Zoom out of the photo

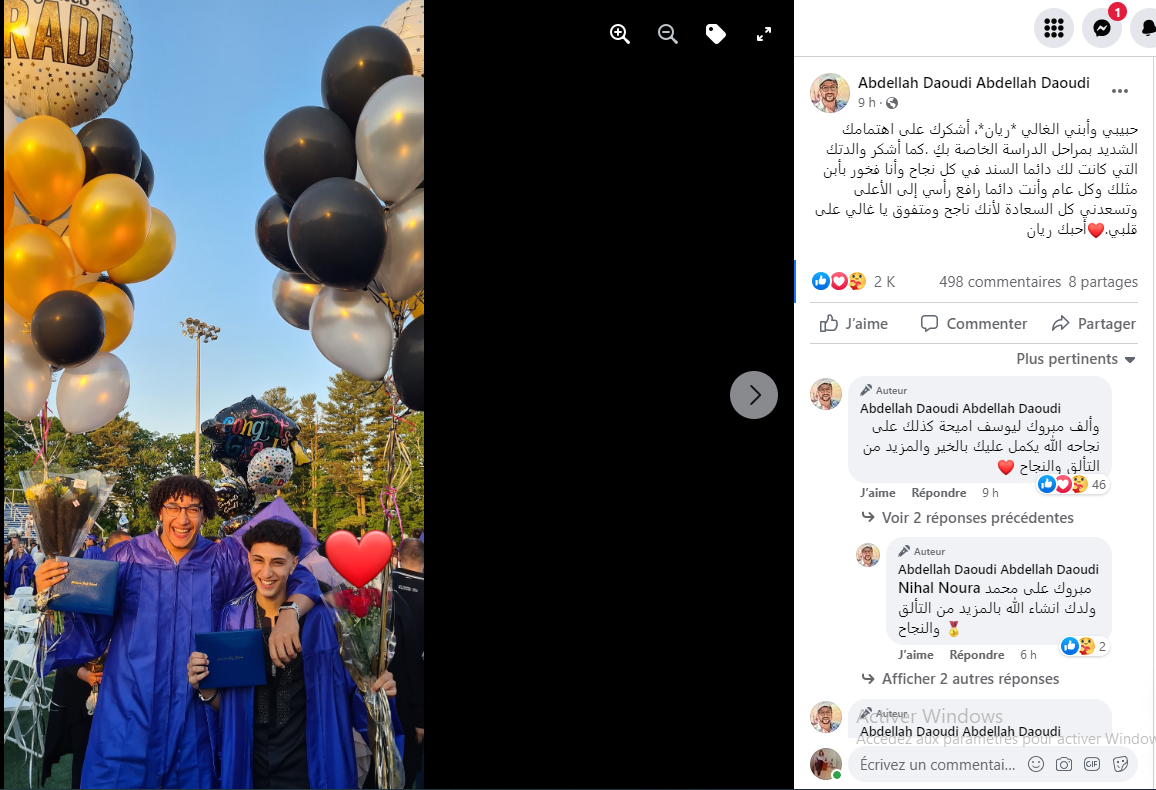[x=668, y=34]
